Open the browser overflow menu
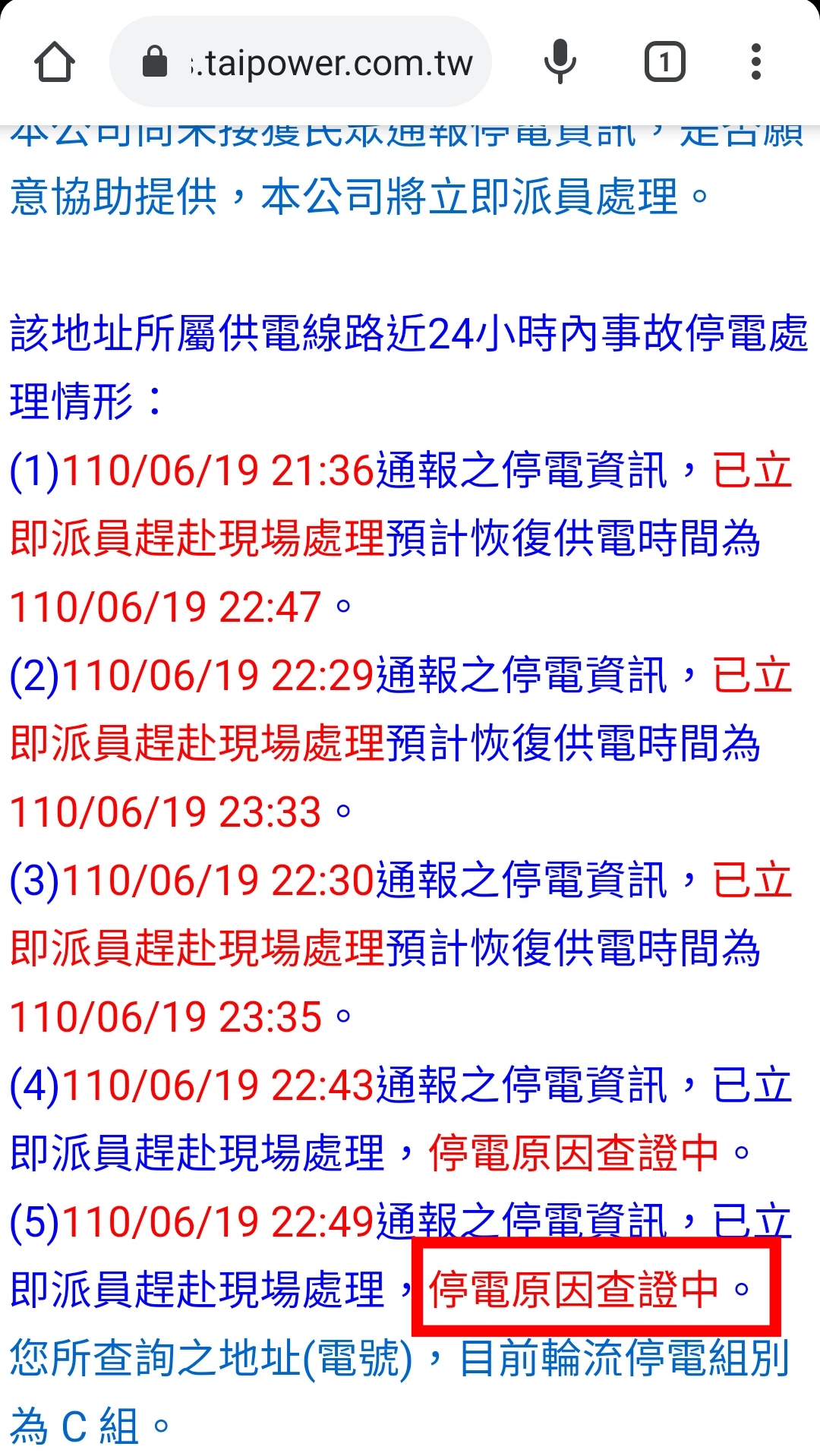The height and width of the screenshot is (1456, 820). pos(755,62)
